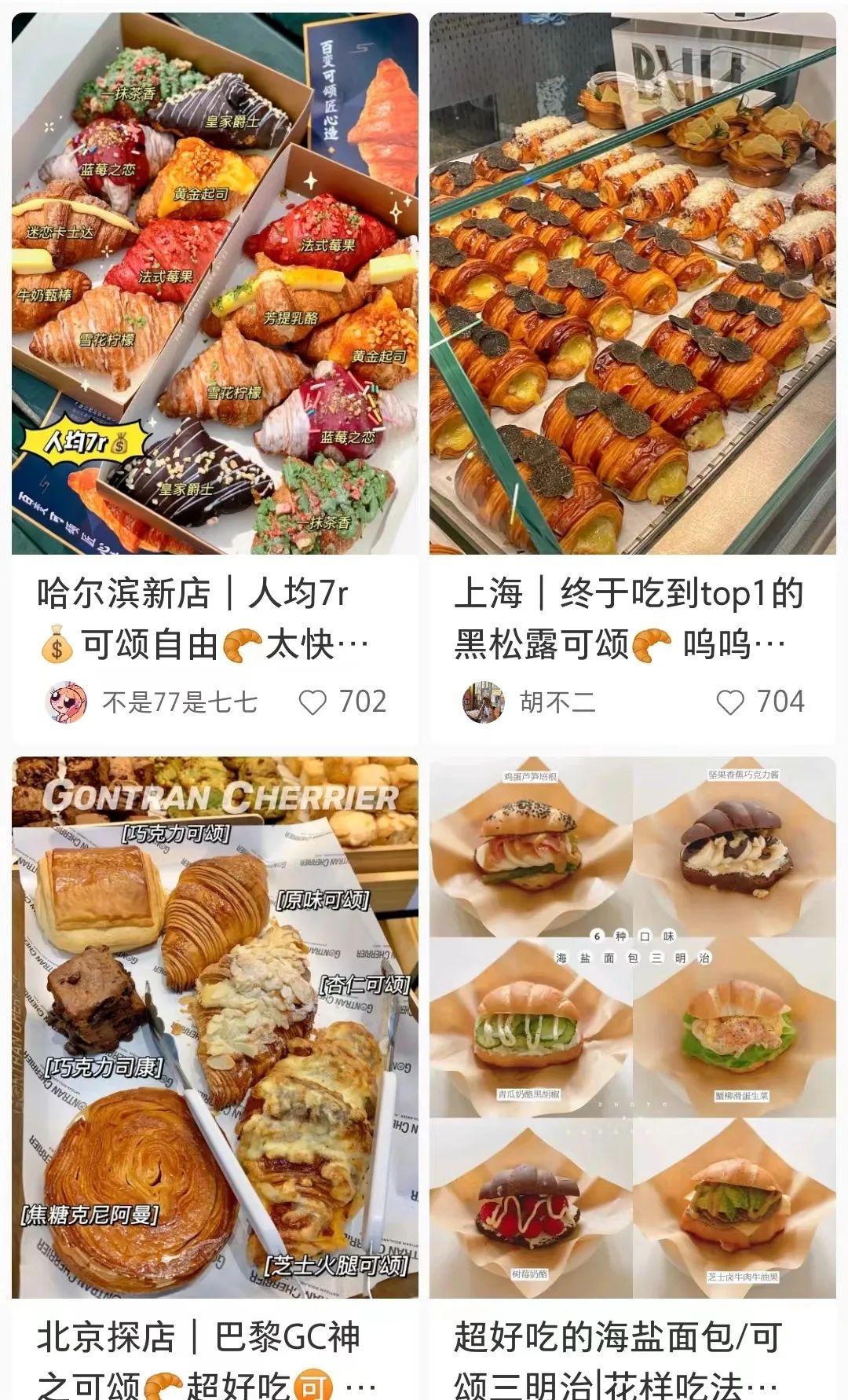Open the Shanghai black truffle croissant post

tap(633, 284)
